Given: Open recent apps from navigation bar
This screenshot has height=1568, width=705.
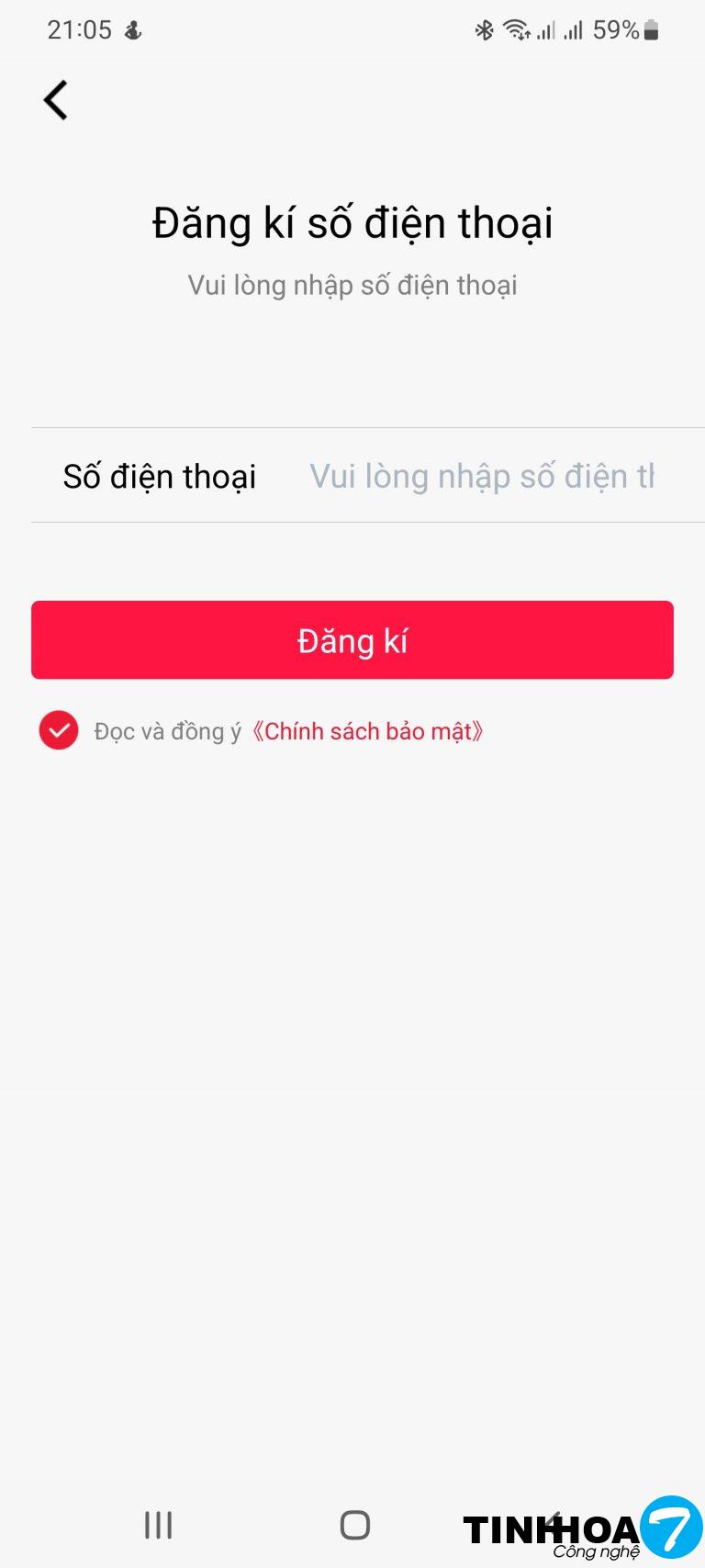Looking at the screenshot, I should pos(158,1525).
